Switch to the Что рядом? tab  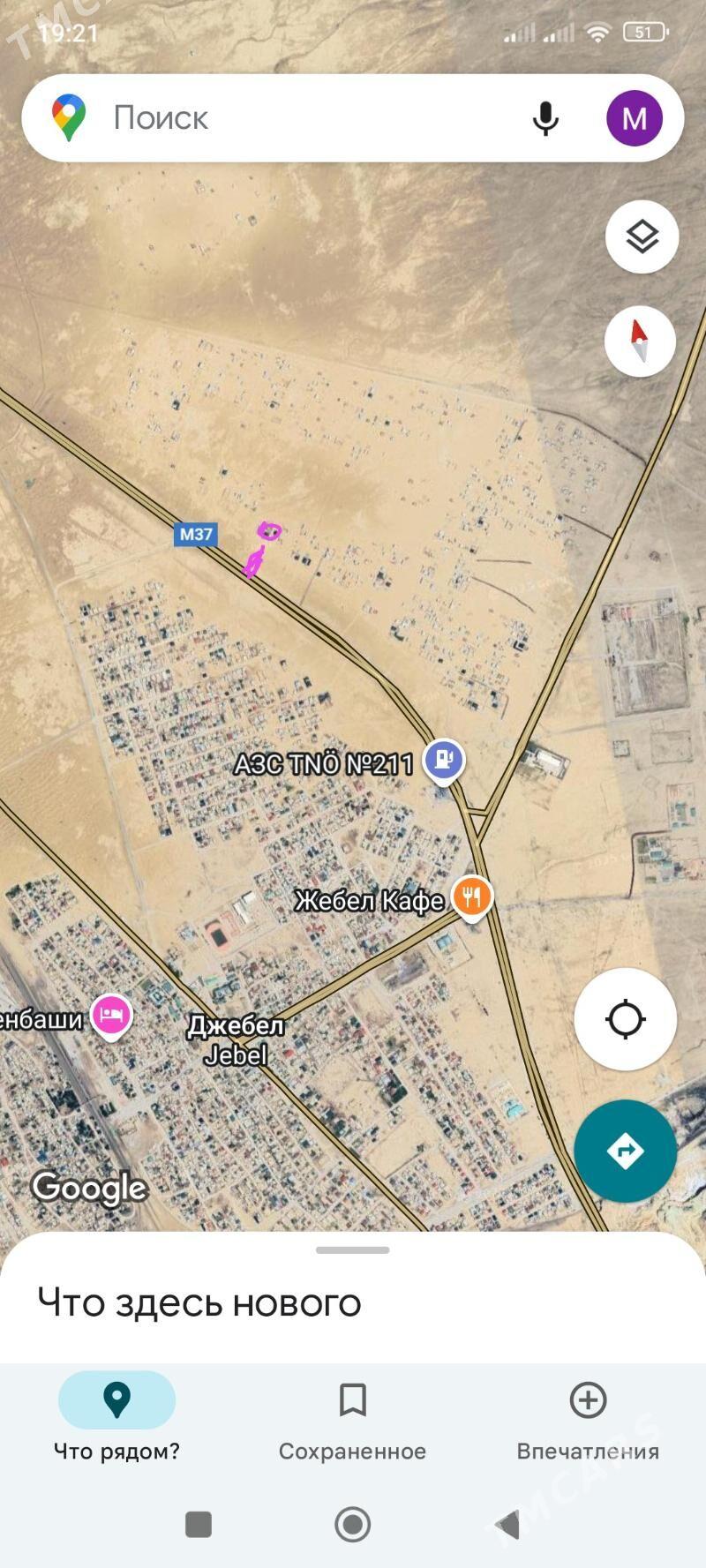116,1417
